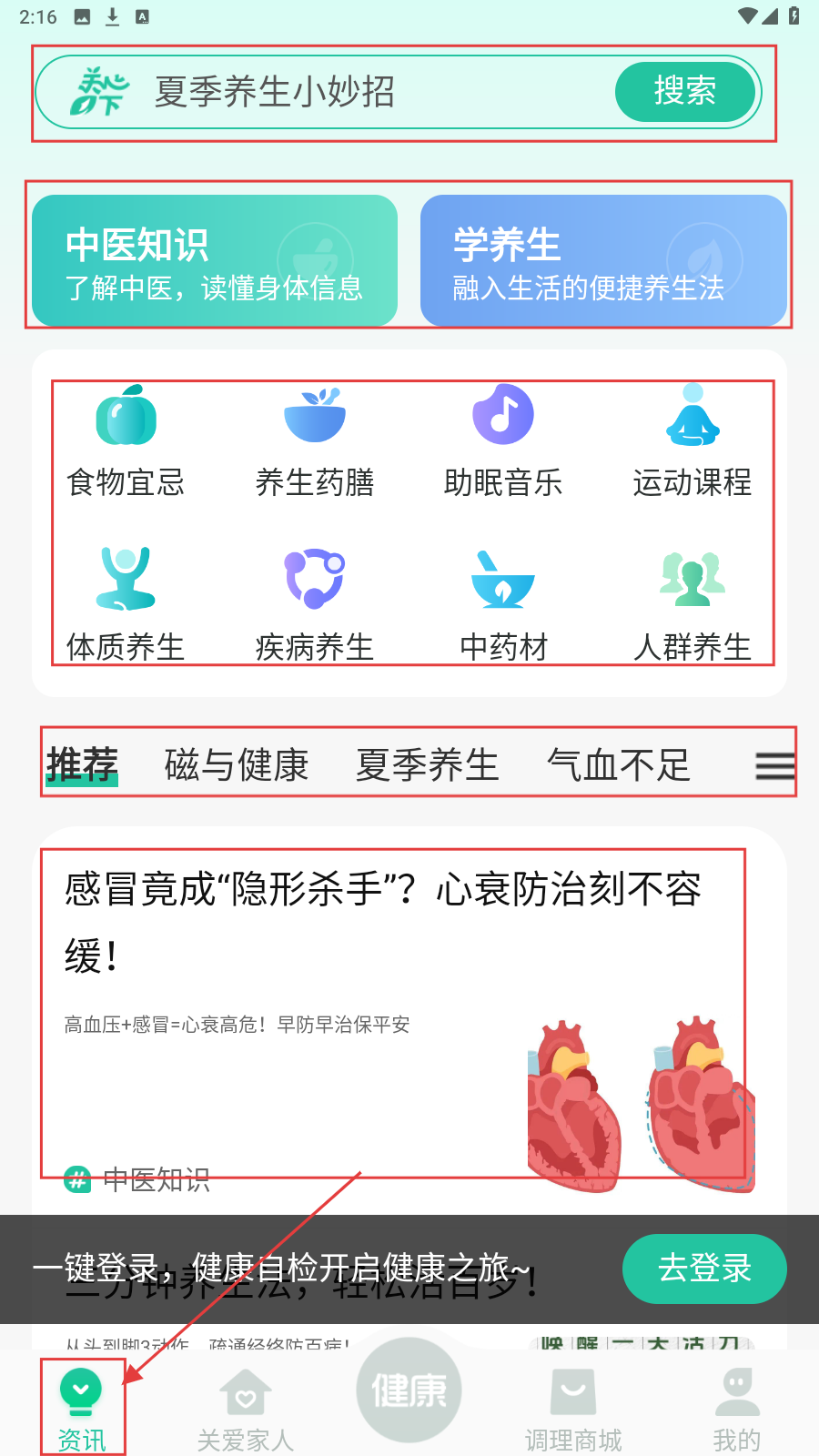
Task: Open 养生药膳 category
Action: click(314, 441)
